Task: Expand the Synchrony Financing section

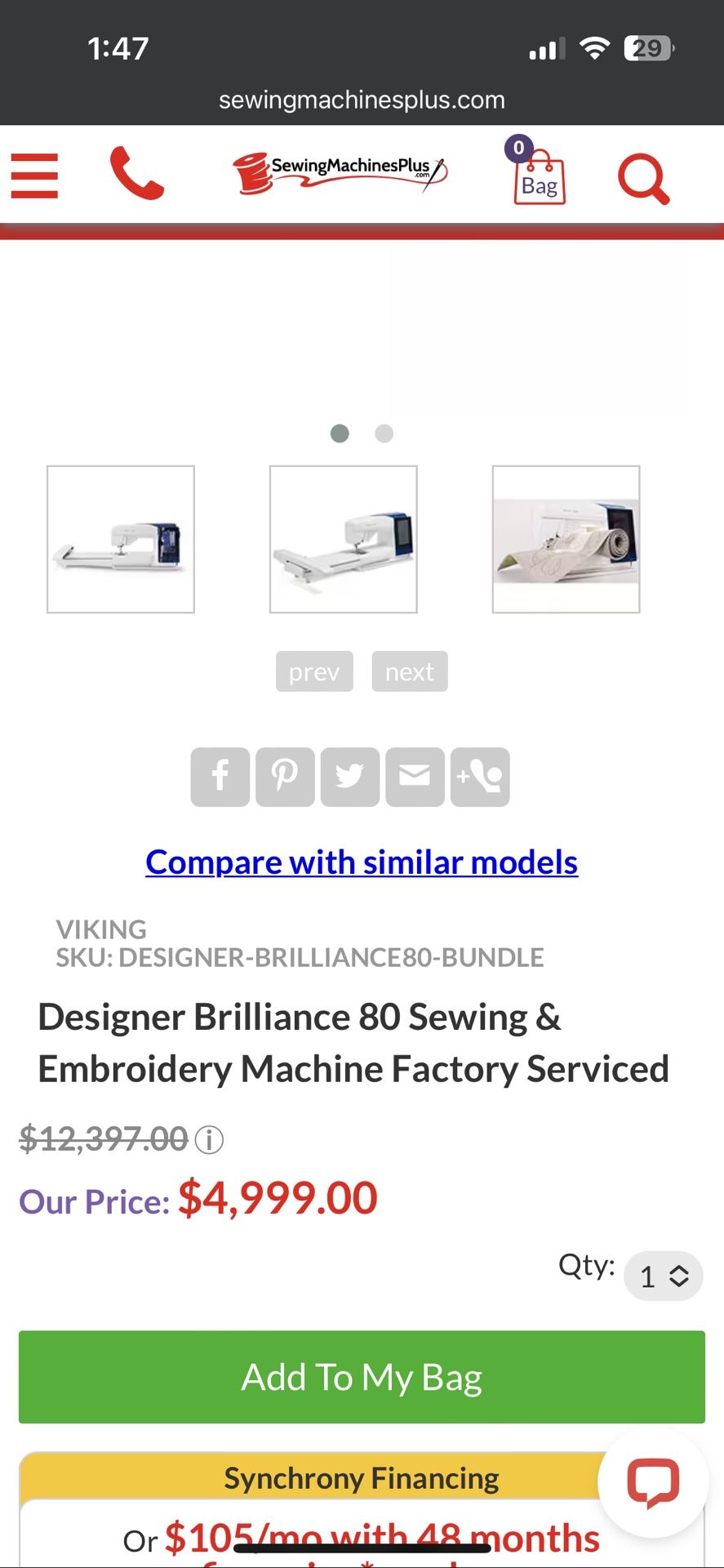Action: pyautogui.click(x=362, y=1477)
